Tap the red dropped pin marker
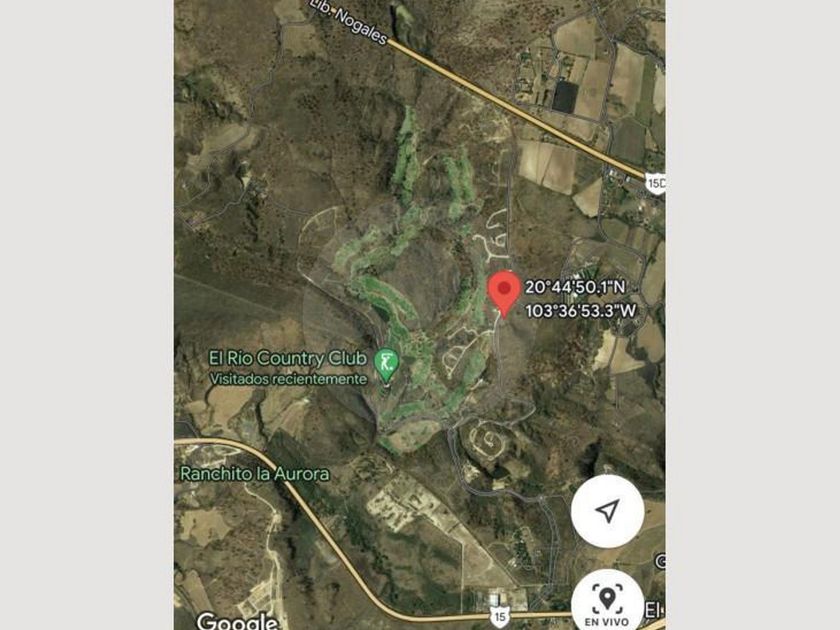This screenshot has height=630, width=840. [504, 292]
